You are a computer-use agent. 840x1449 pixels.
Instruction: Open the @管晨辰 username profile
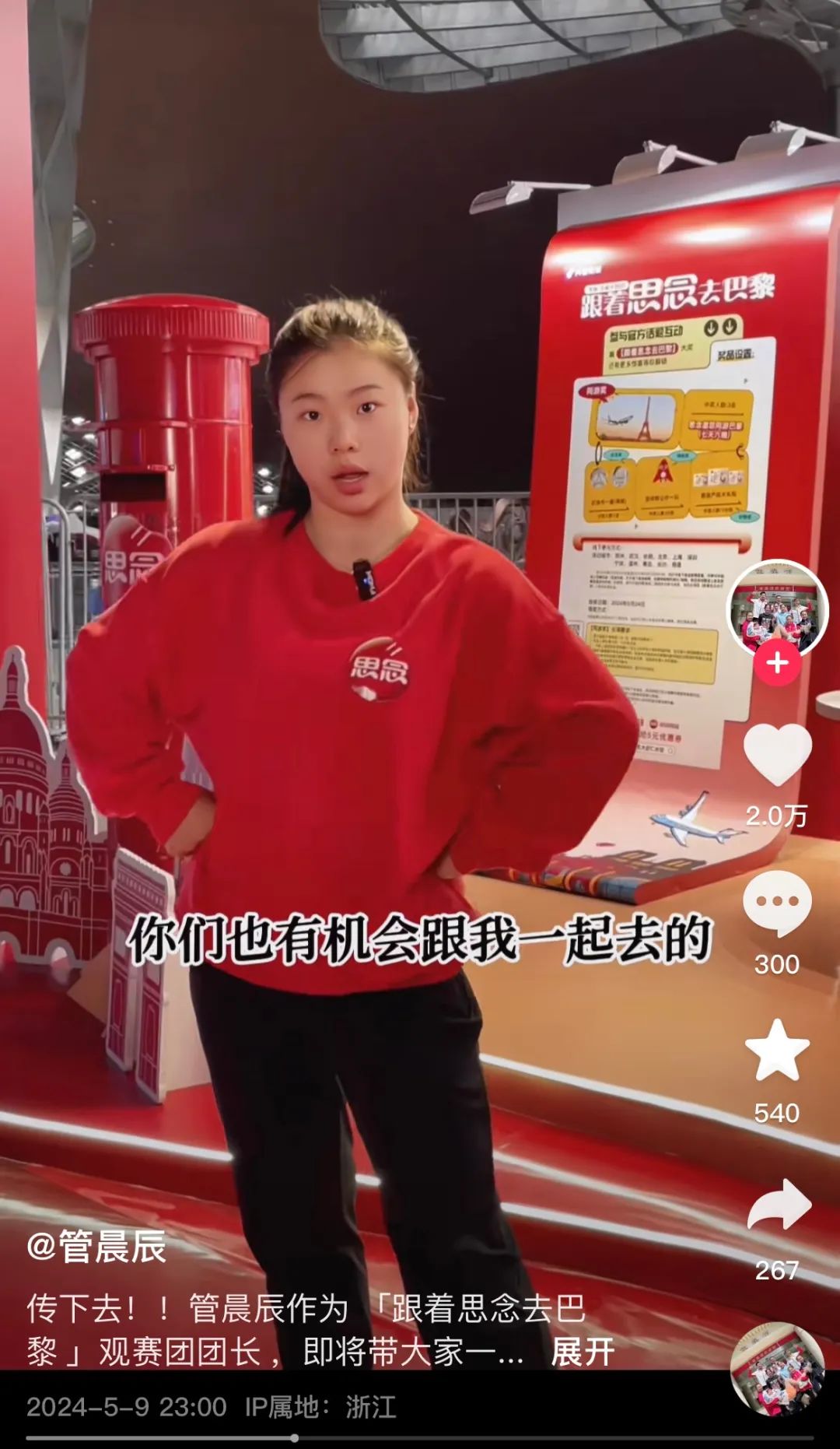click(x=96, y=1247)
